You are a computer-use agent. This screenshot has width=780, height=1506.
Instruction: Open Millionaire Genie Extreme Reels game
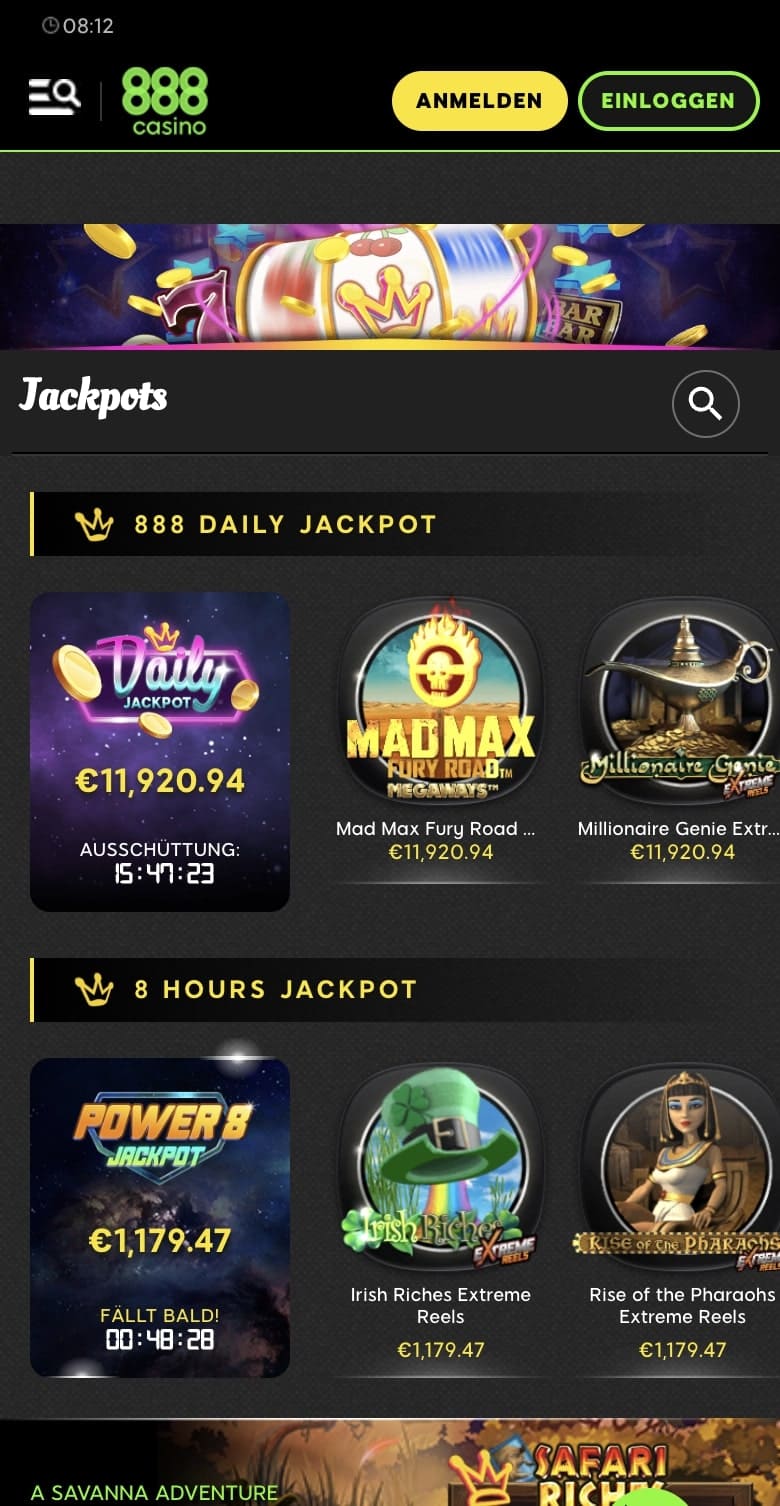pos(682,700)
